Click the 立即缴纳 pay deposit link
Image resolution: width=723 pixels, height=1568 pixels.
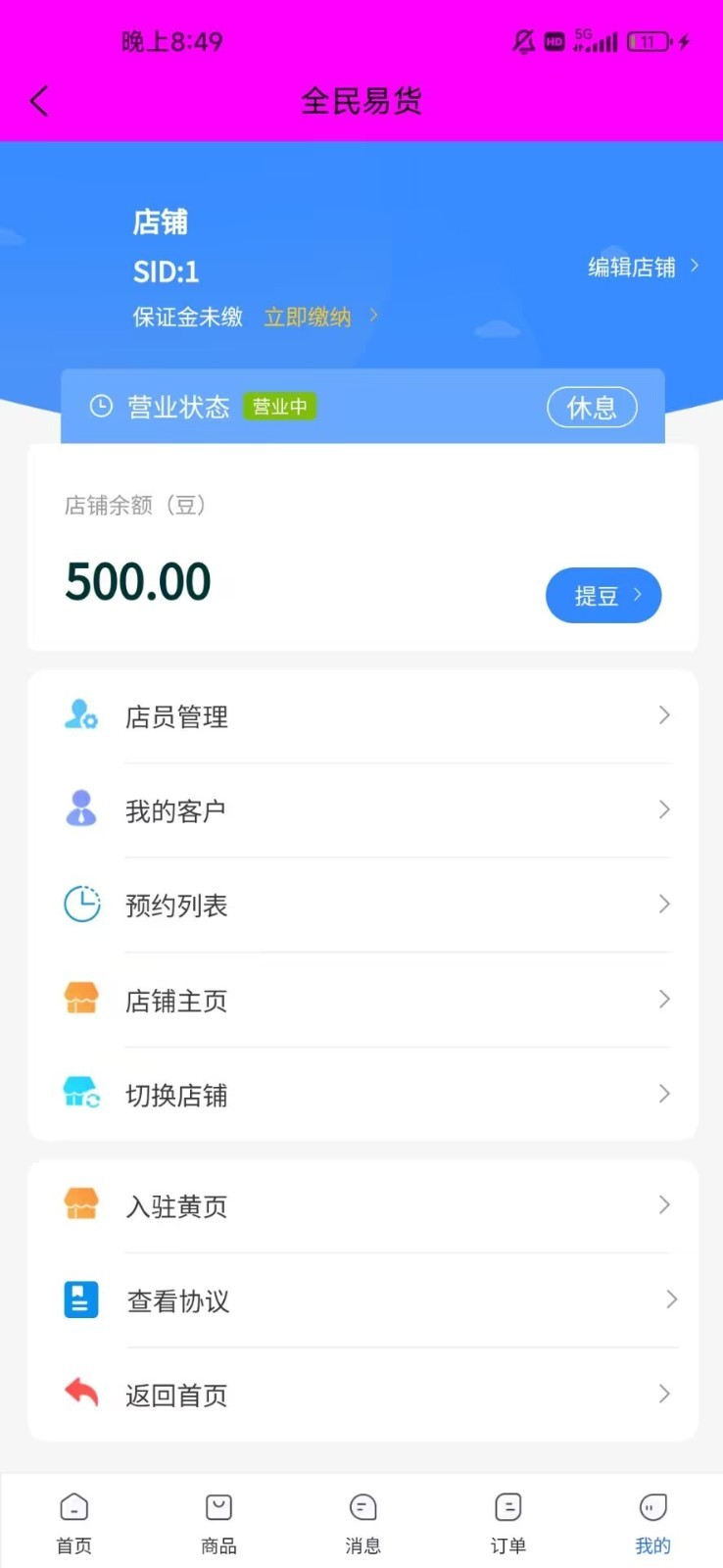click(307, 317)
